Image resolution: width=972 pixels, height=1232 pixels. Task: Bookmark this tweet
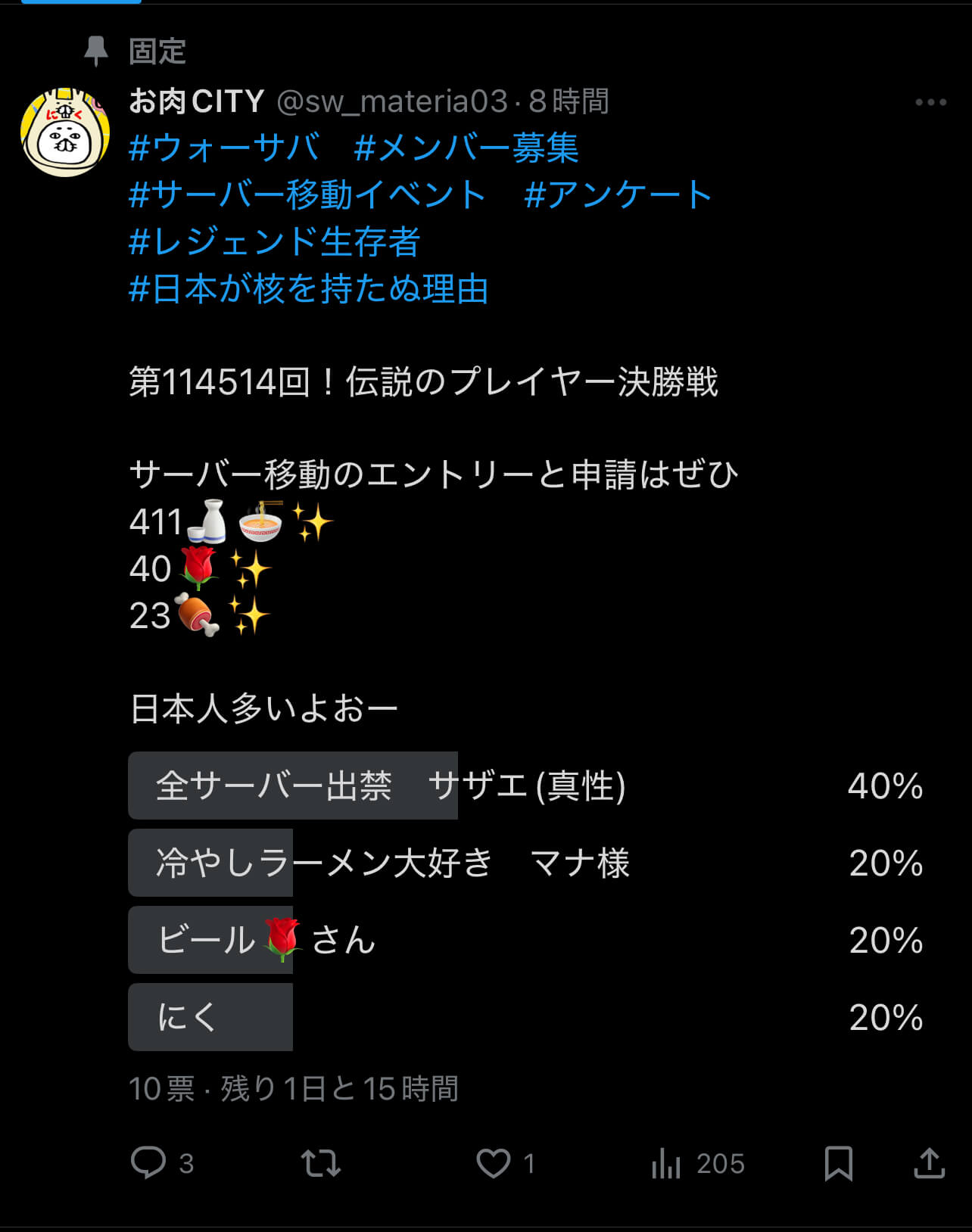pos(838,1162)
